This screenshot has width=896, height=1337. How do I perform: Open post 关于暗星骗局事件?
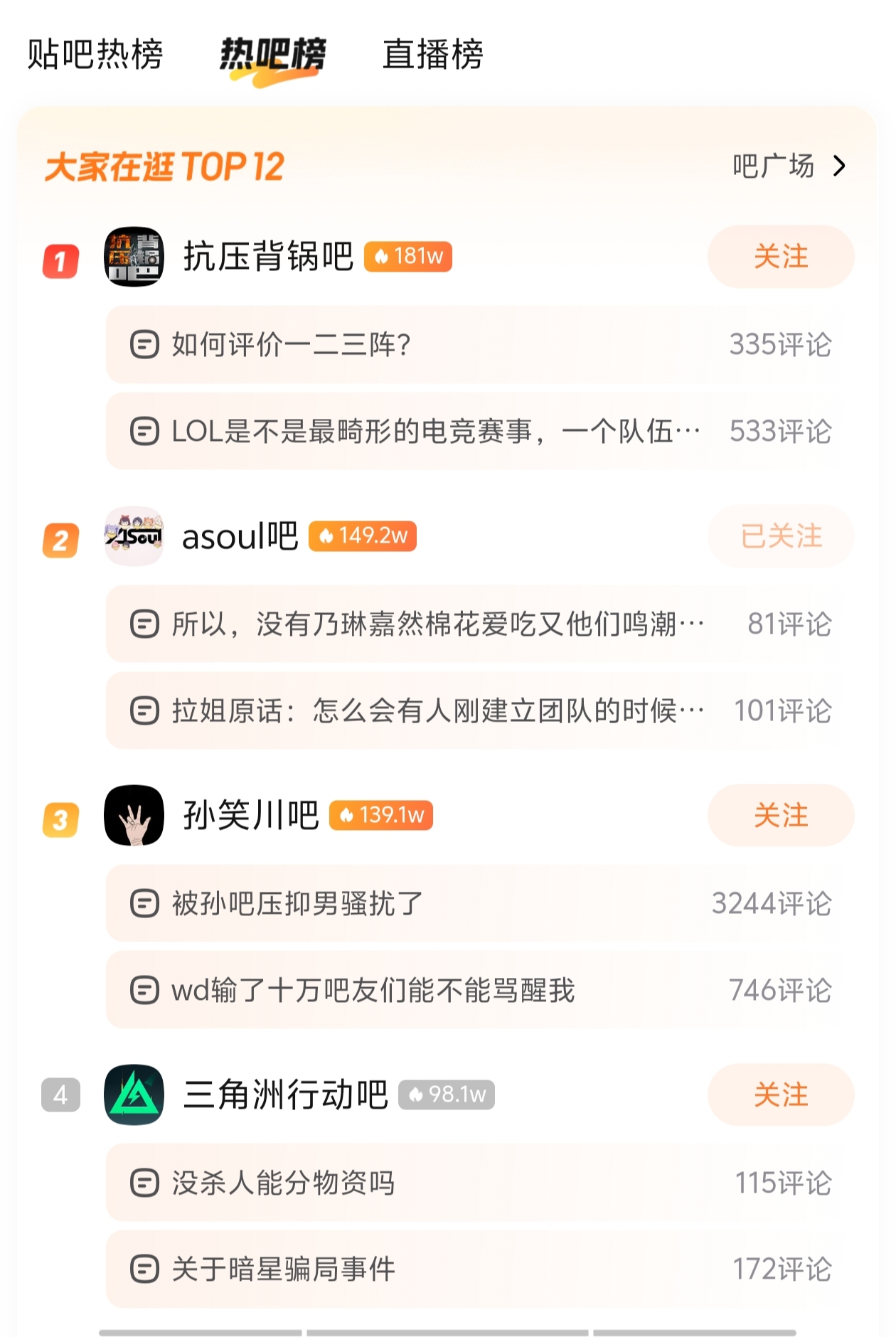[x=283, y=1269]
